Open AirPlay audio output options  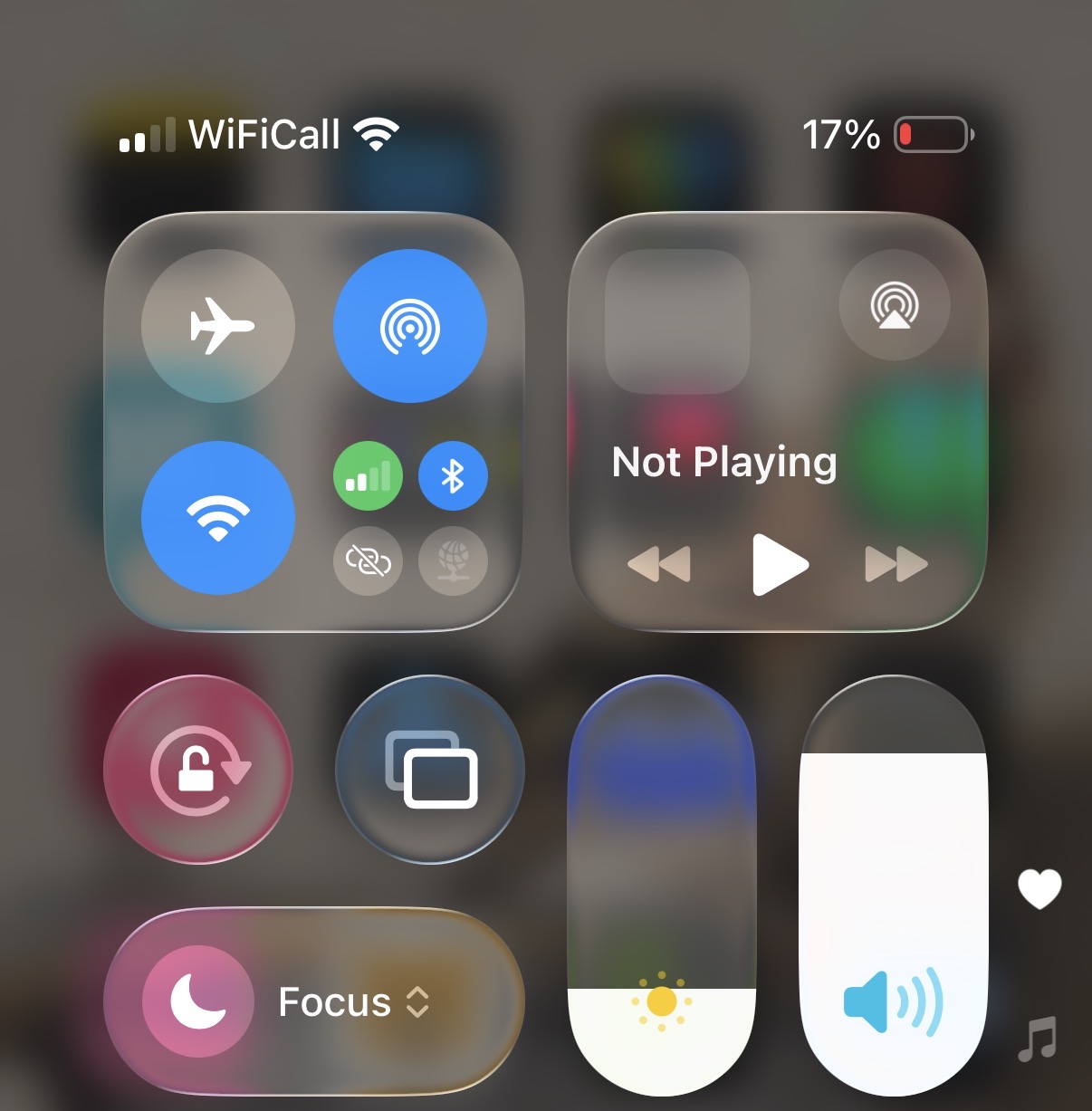[x=895, y=305]
